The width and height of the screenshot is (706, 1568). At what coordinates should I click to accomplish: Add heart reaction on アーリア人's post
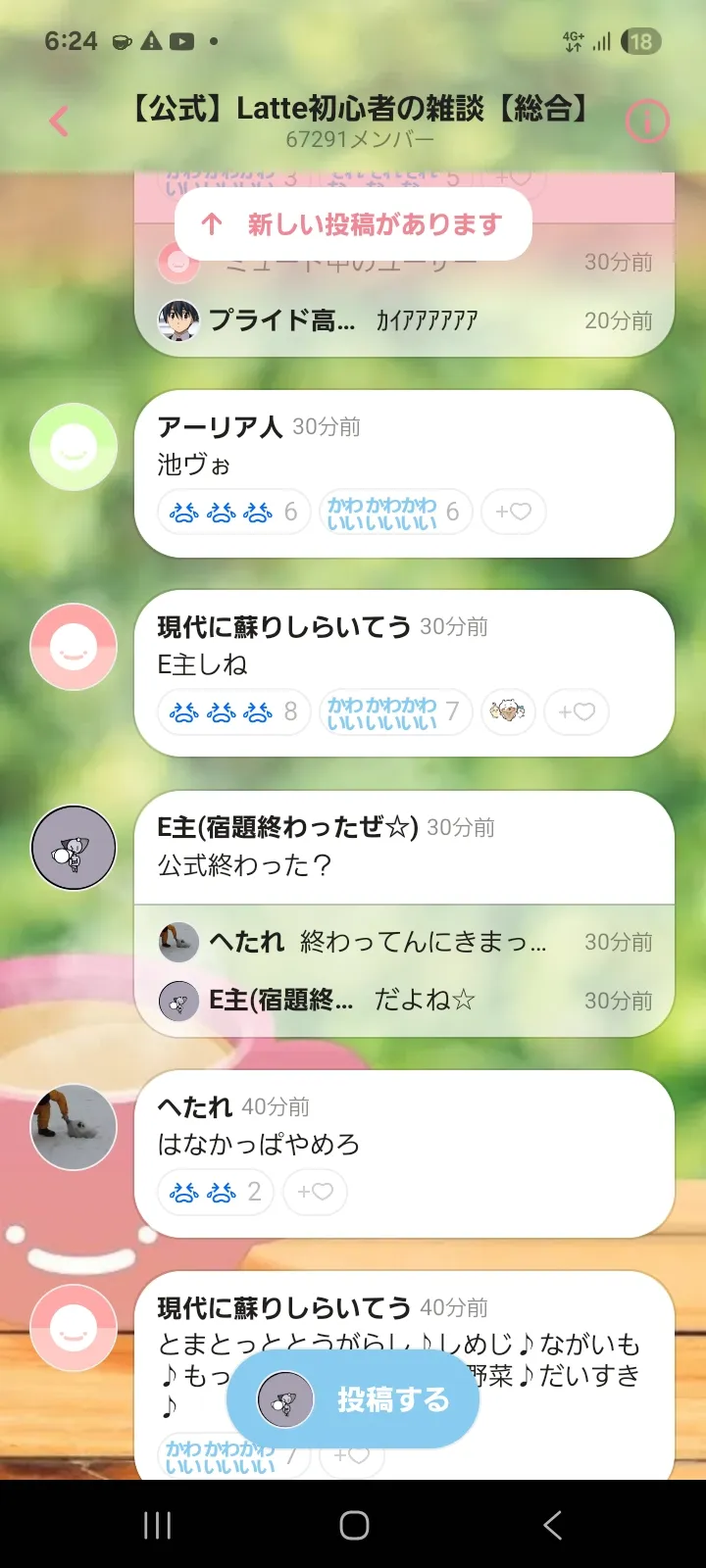(x=514, y=512)
